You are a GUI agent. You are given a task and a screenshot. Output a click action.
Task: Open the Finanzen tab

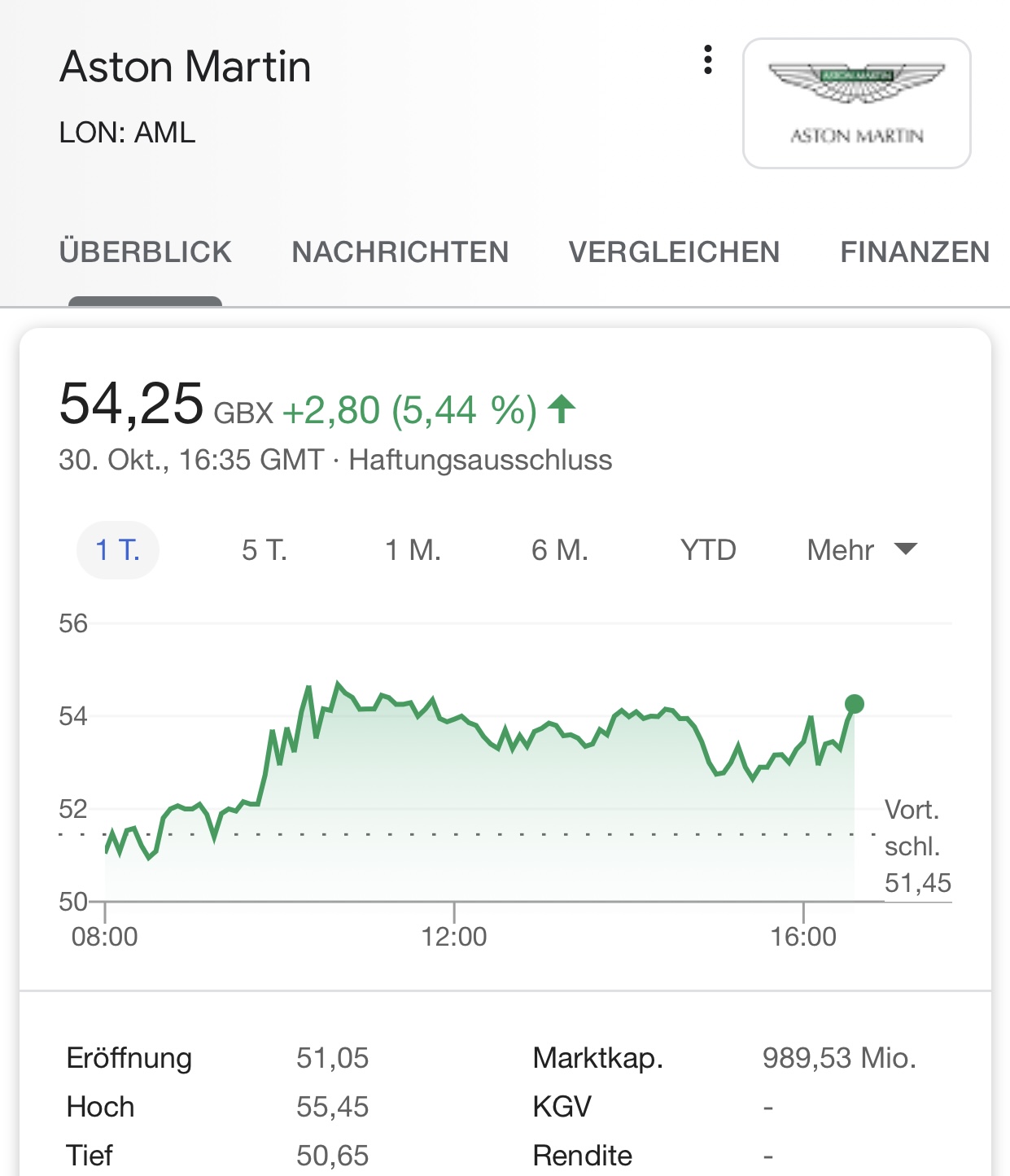(914, 252)
